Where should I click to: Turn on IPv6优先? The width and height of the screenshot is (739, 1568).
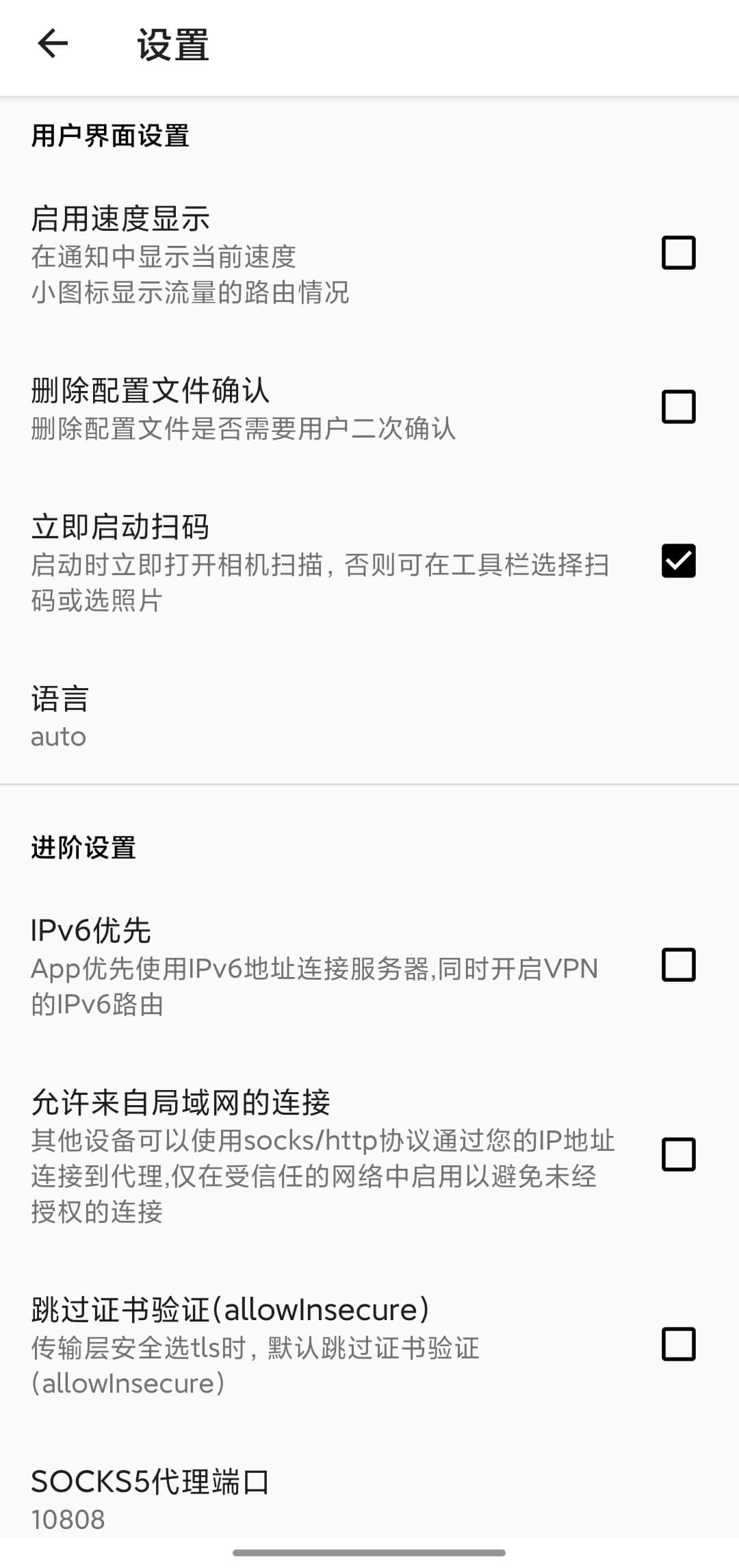pos(678,965)
